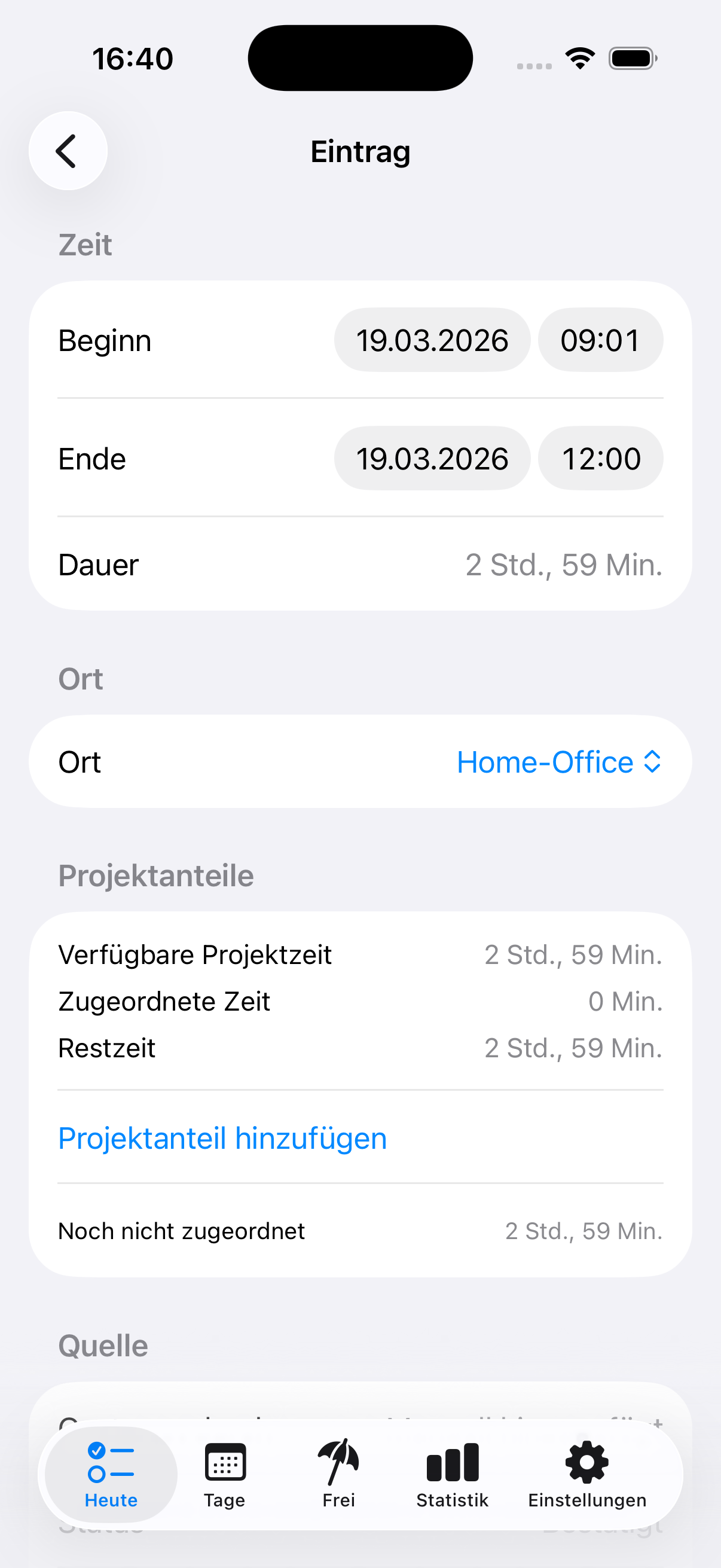Screen dimensions: 721x1568
Task: Tap the back arrow to leave Eintrag
Action: click(x=68, y=151)
